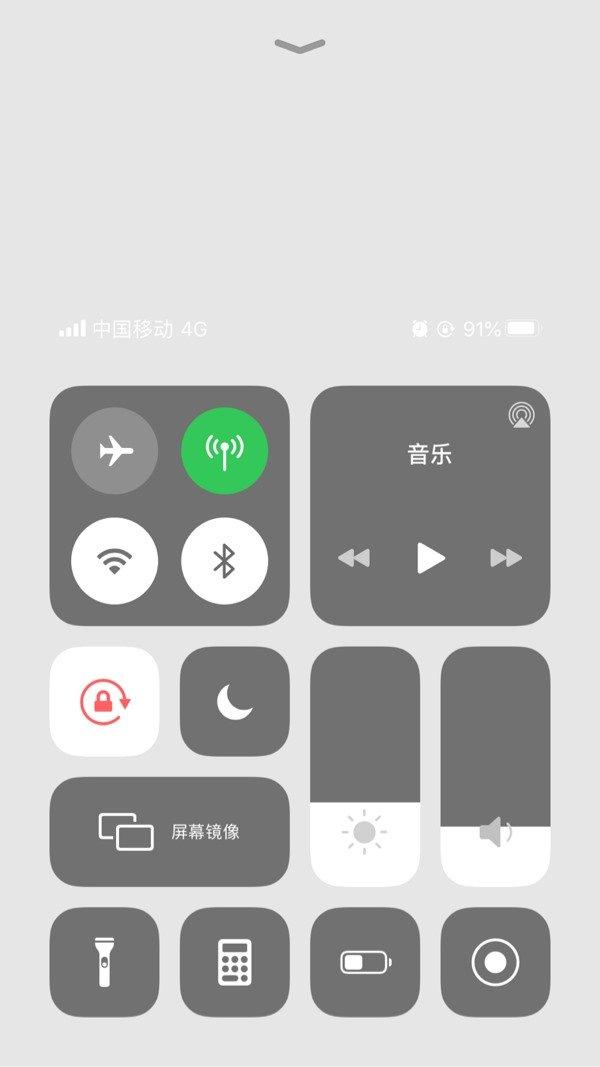Toggle low power mode
600x1067 pixels.
click(x=365, y=962)
